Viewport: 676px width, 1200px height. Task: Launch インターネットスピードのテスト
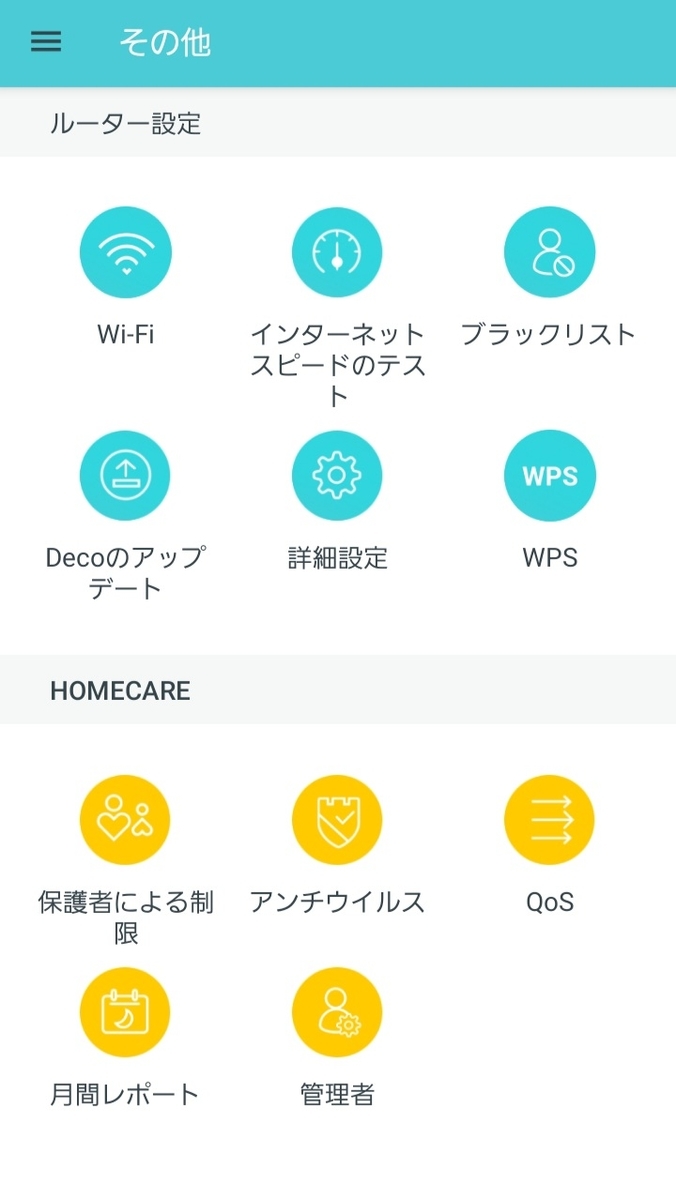[337, 252]
